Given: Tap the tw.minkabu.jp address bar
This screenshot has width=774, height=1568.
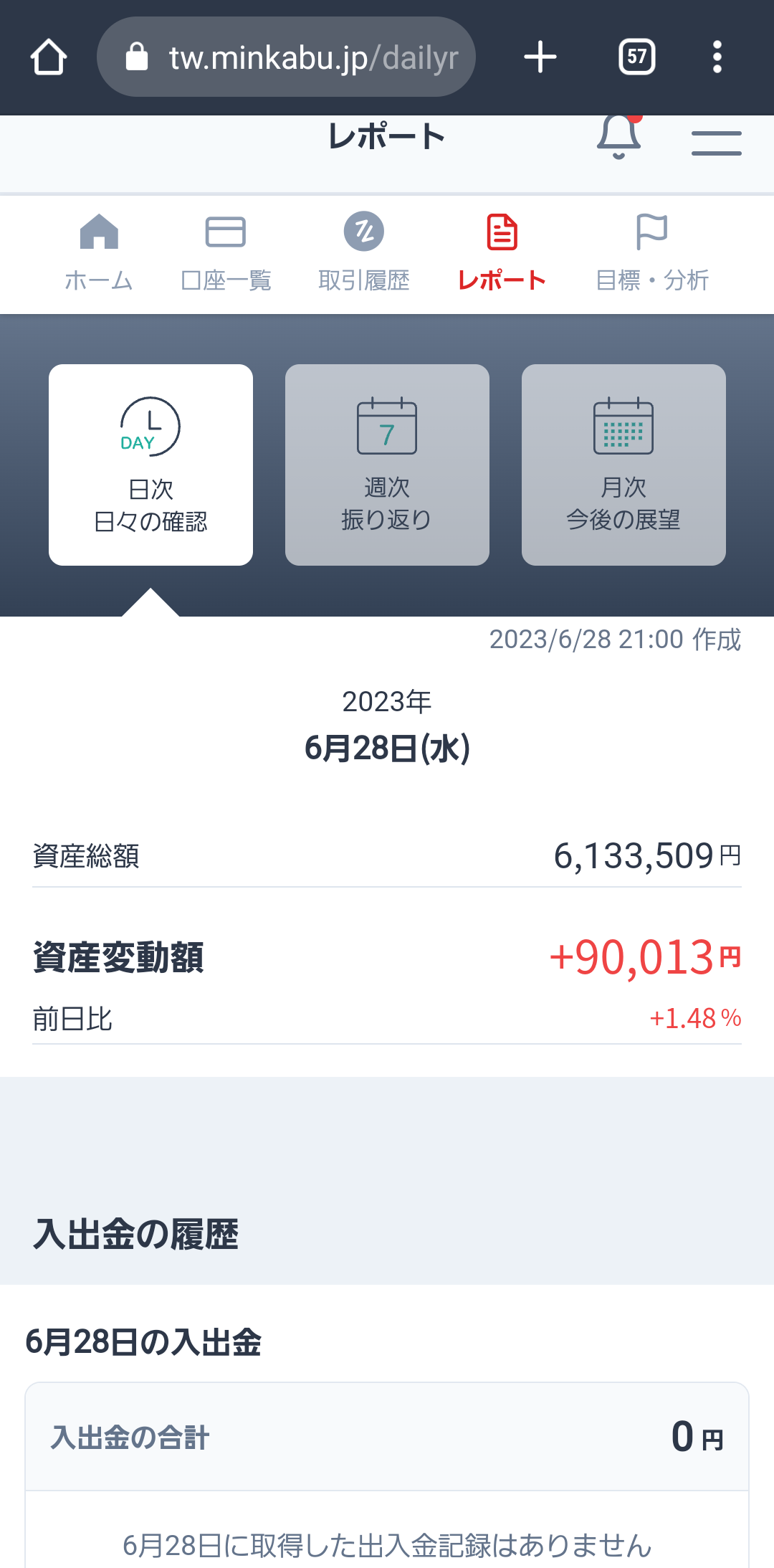Looking at the screenshot, I should pyautogui.click(x=287, y=57).
